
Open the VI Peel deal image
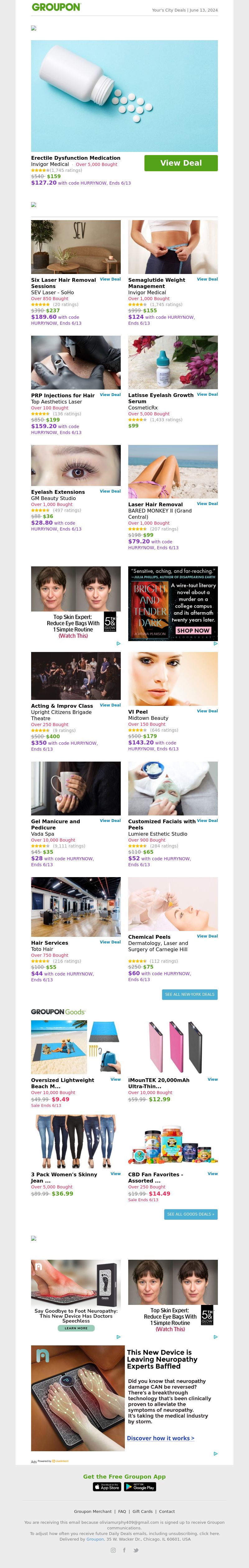tap(173, 678)
